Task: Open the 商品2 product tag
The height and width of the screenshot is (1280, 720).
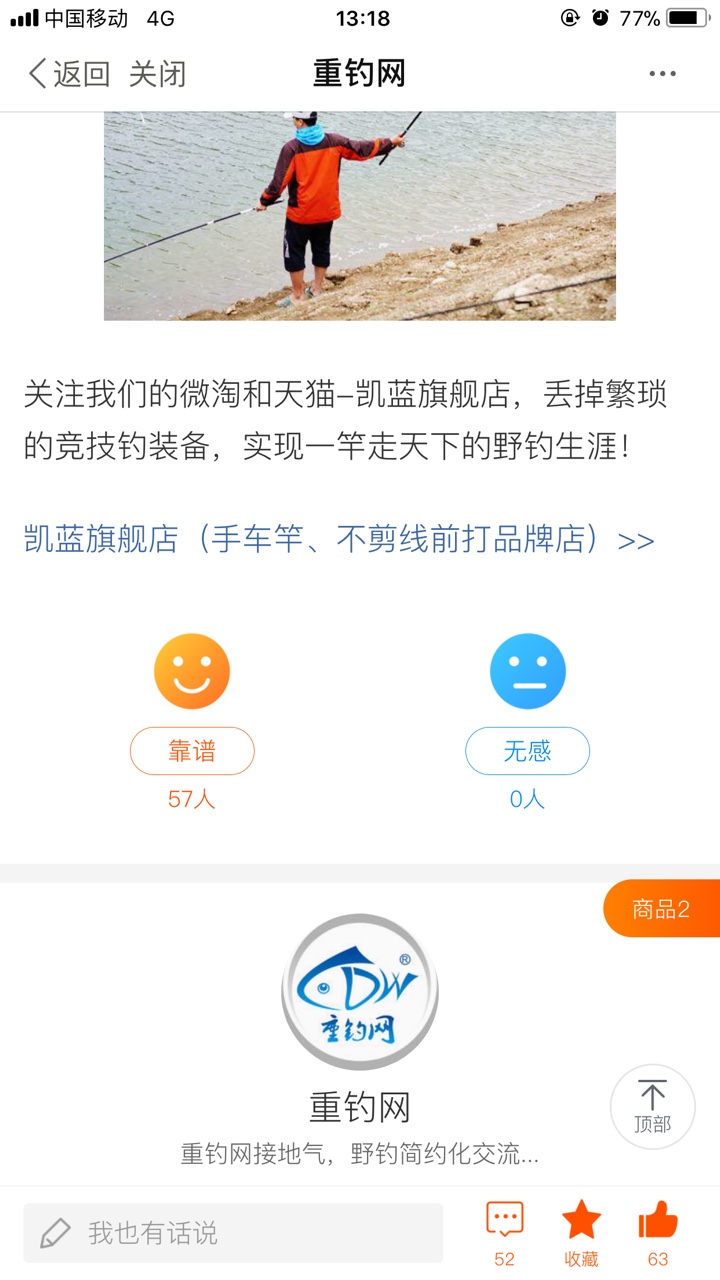Action: point(661,909)
